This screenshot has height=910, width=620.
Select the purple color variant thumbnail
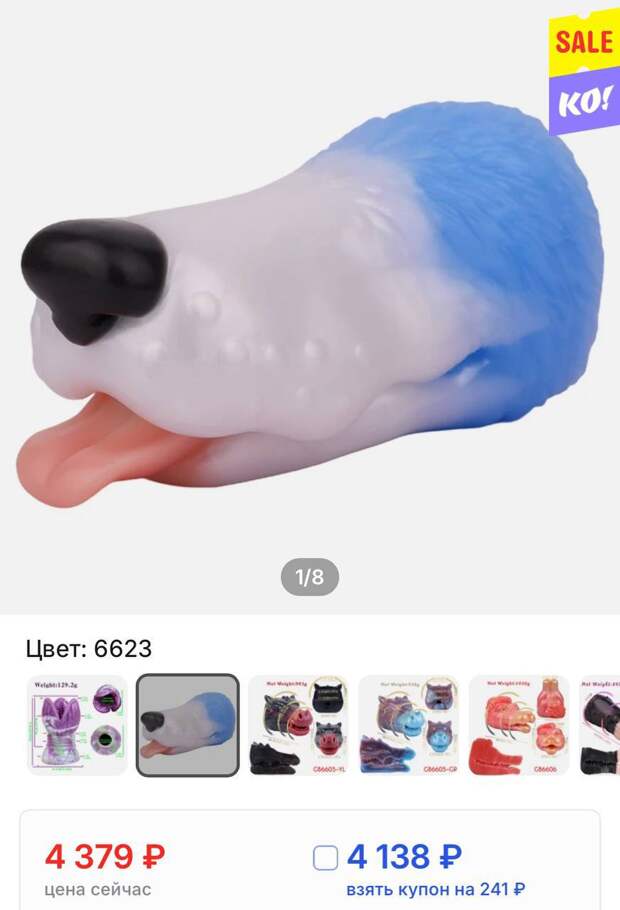pyautogui.click(x=77, y=725)
